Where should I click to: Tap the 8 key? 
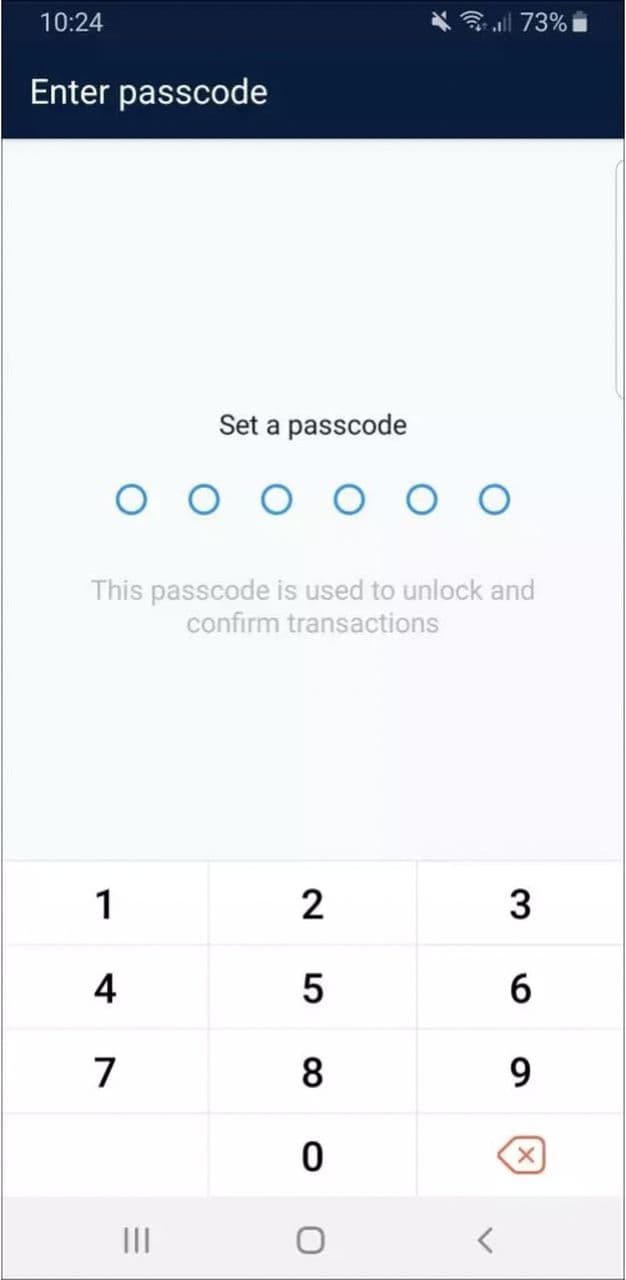coord(312,1073)
